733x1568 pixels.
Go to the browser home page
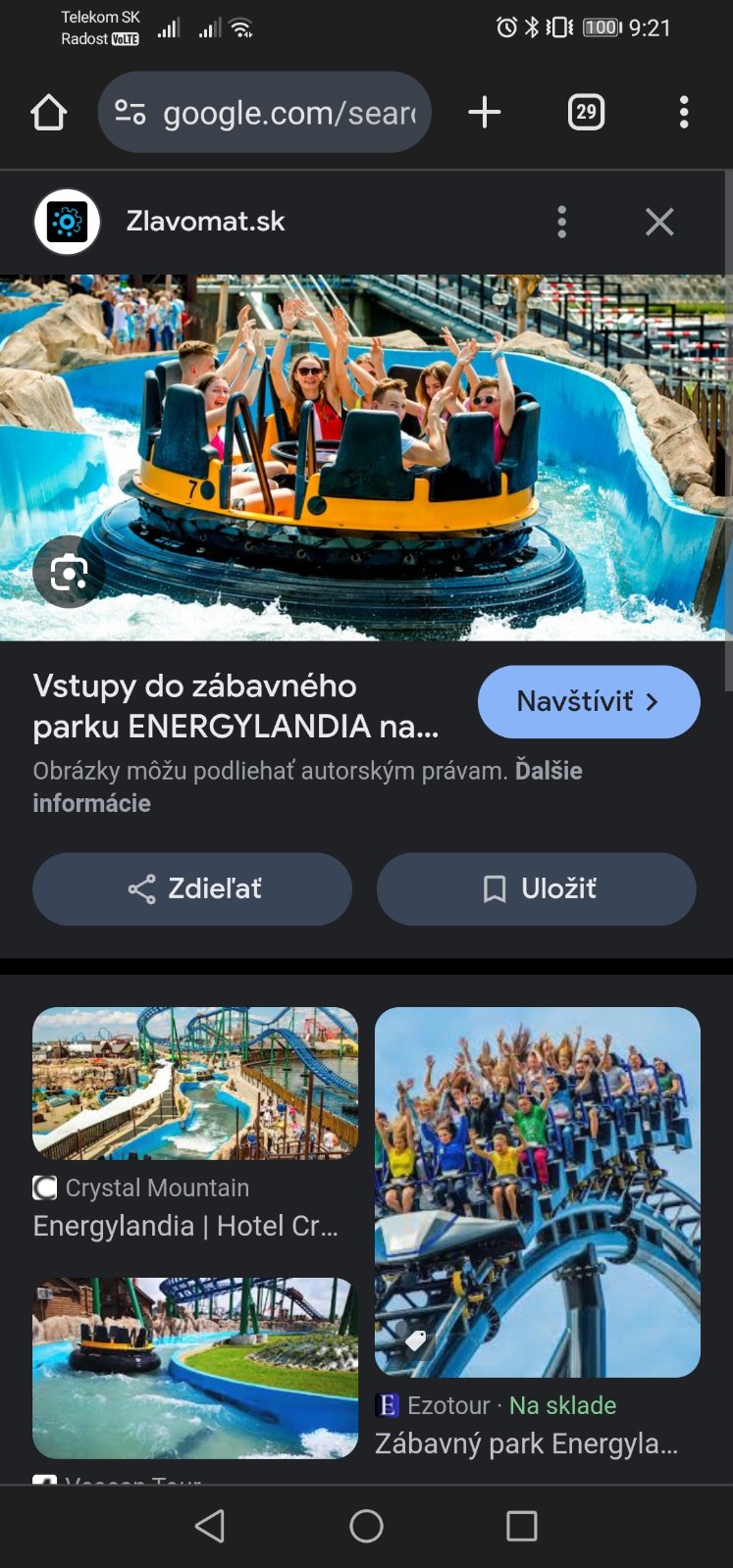pos(48,113)
